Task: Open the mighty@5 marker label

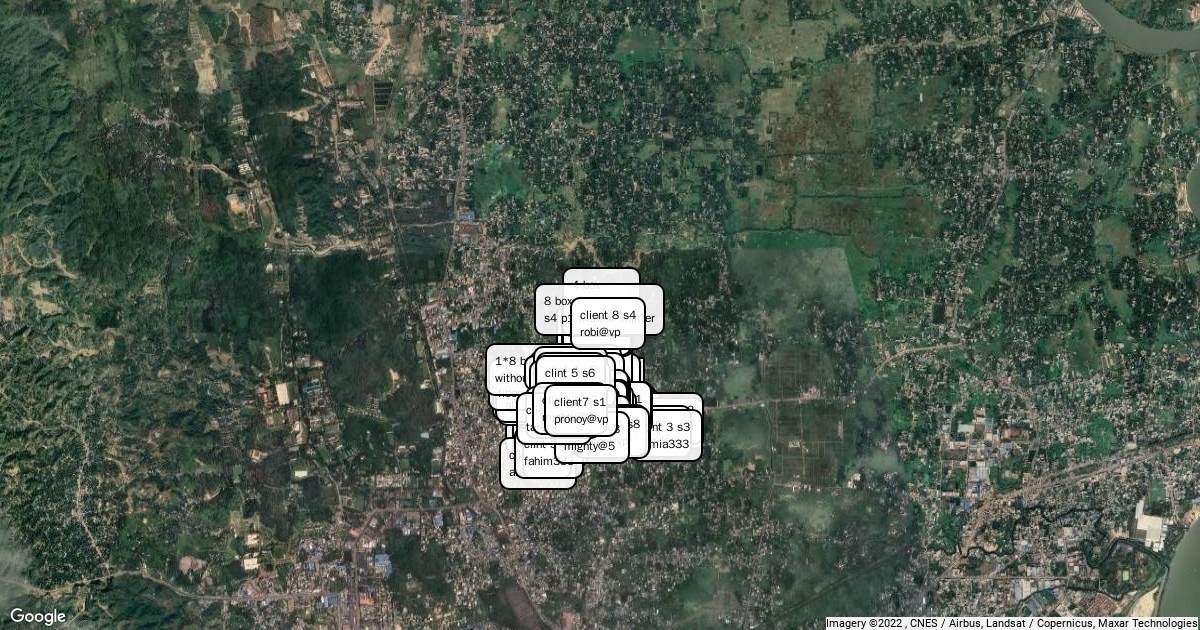Action: coord(590,447)
